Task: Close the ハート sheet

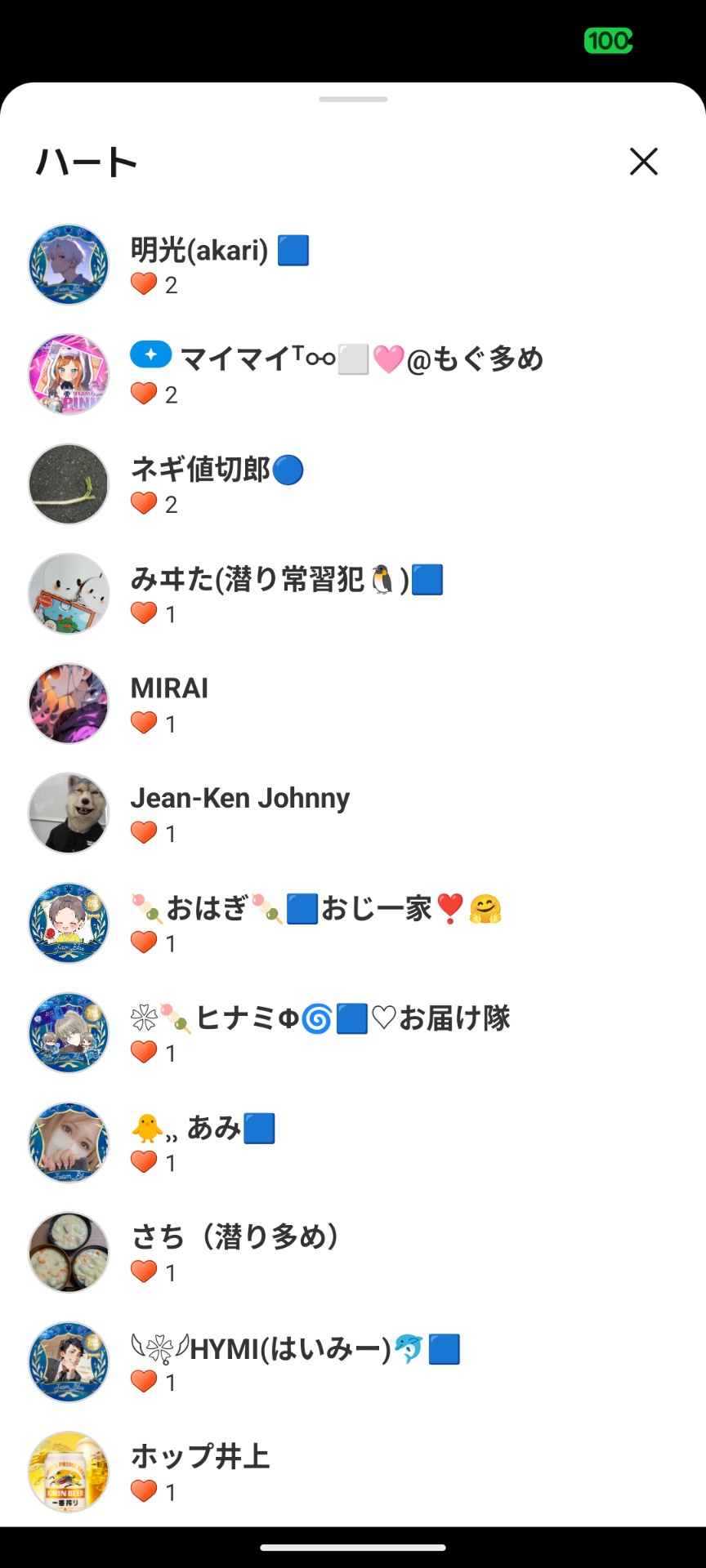Action: pos(643,162)
